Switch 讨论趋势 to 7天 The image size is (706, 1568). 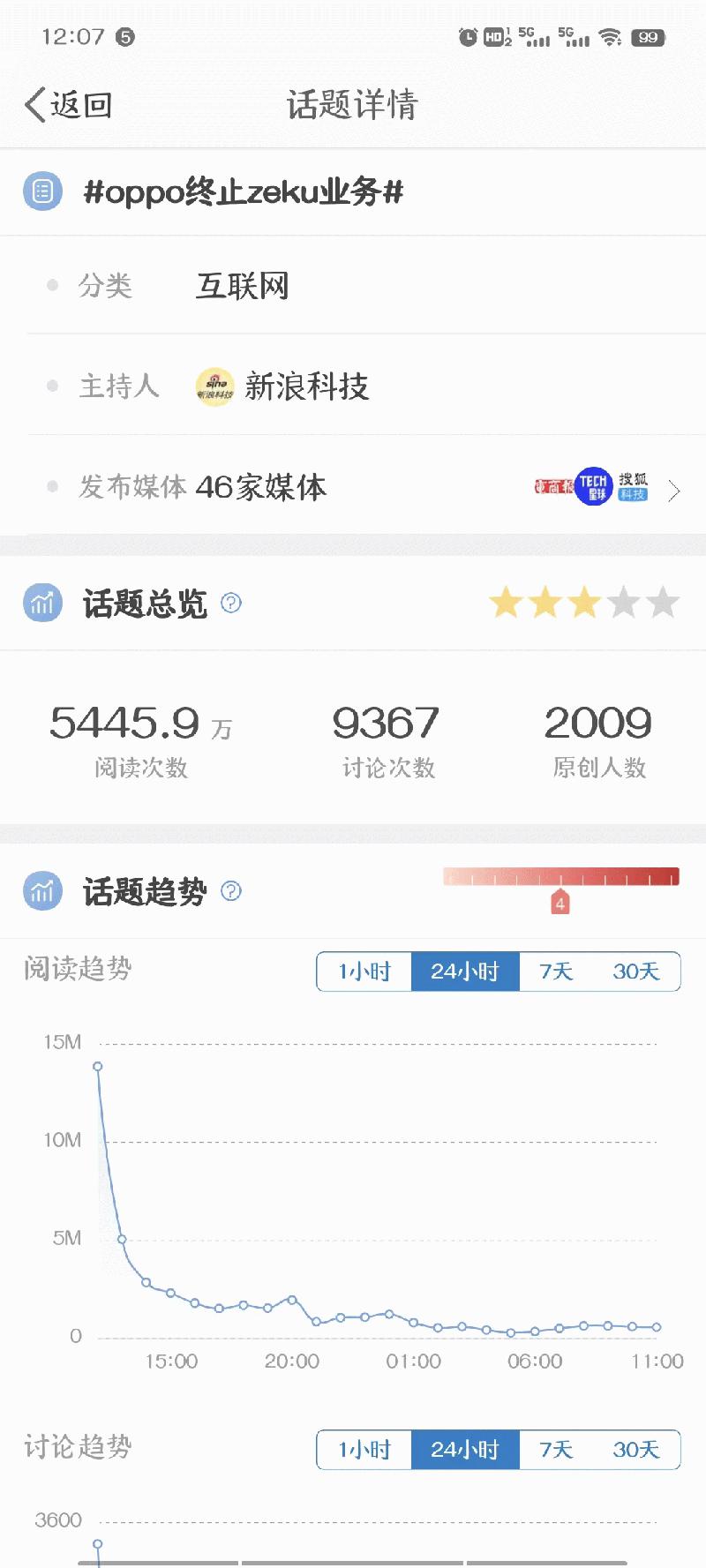click(x=556, y=1450)
